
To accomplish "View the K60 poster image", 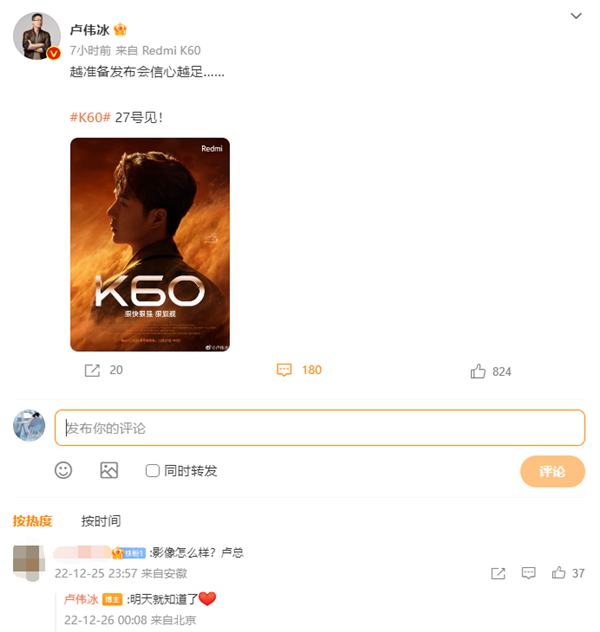I will (x=150, y=245).
